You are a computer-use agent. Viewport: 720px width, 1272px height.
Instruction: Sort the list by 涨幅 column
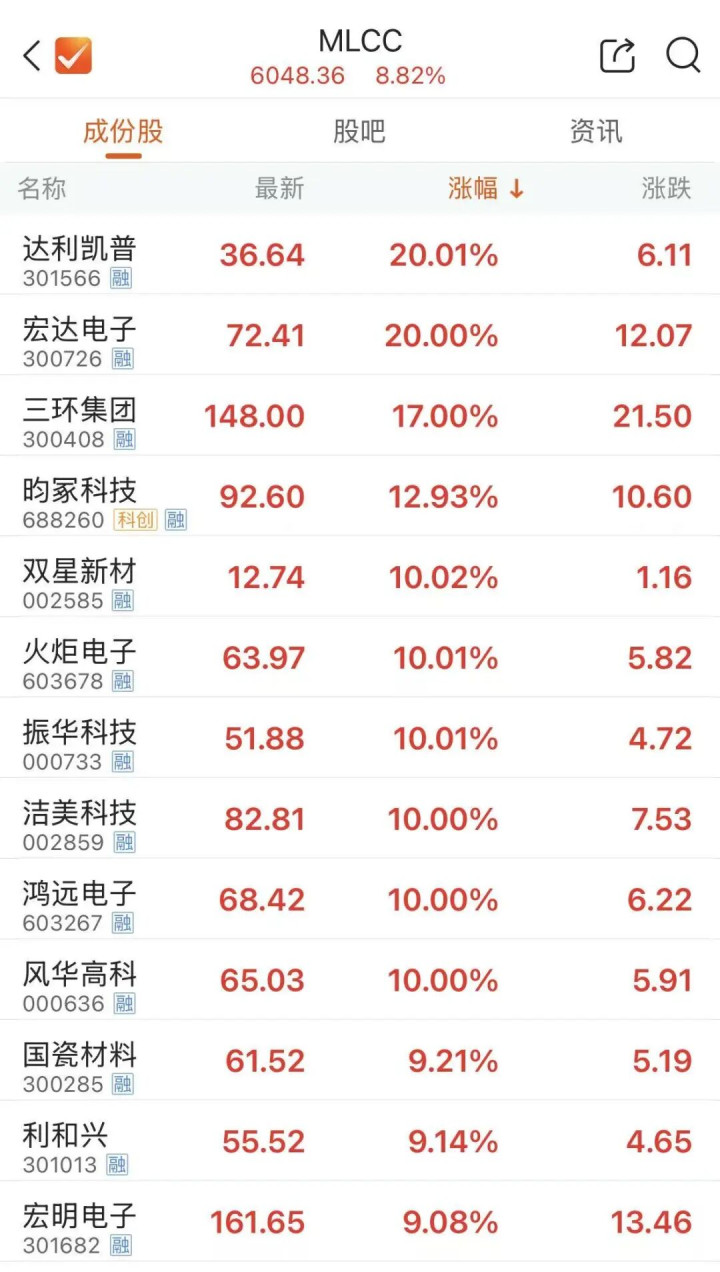pyautogui.click(x=486, y=188)
